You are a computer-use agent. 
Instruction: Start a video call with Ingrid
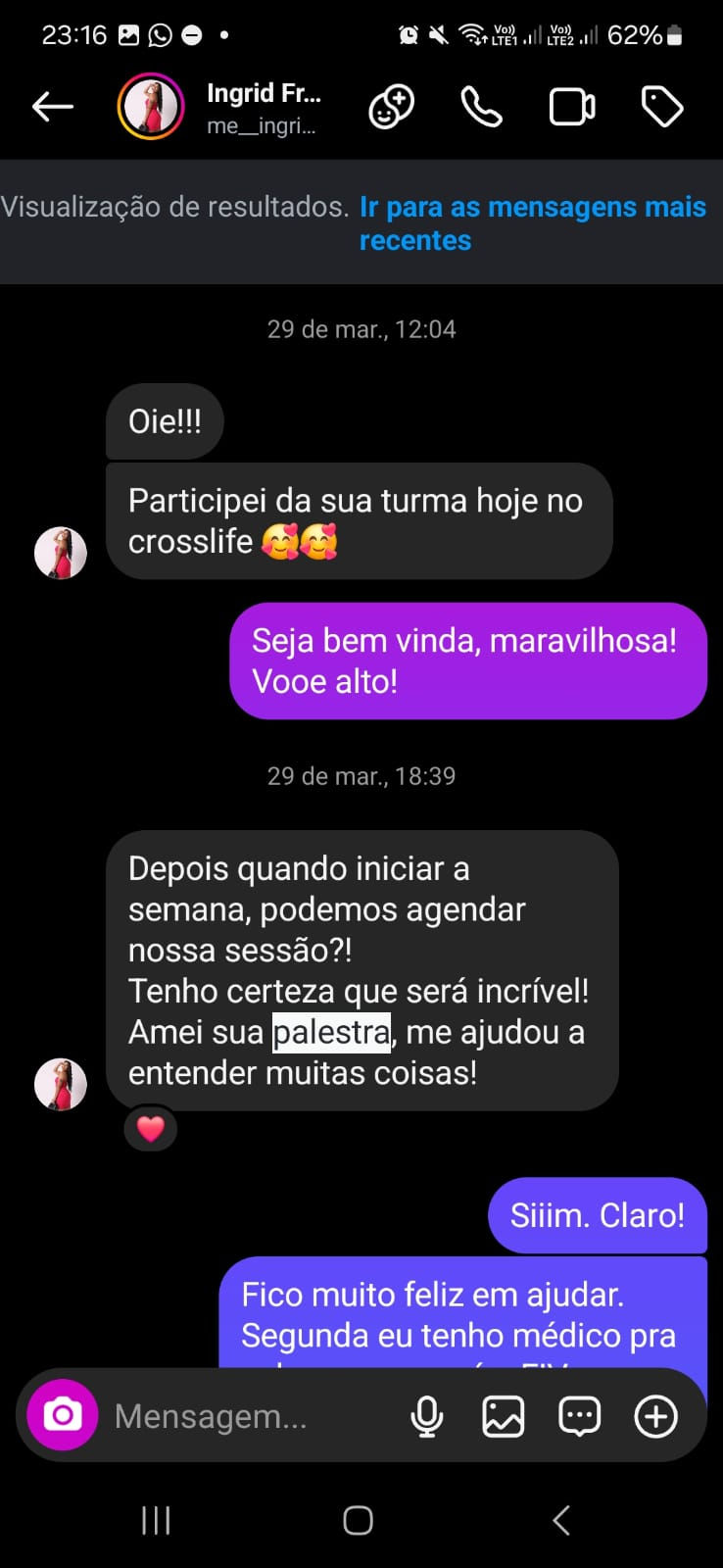(x=572, y=107)
